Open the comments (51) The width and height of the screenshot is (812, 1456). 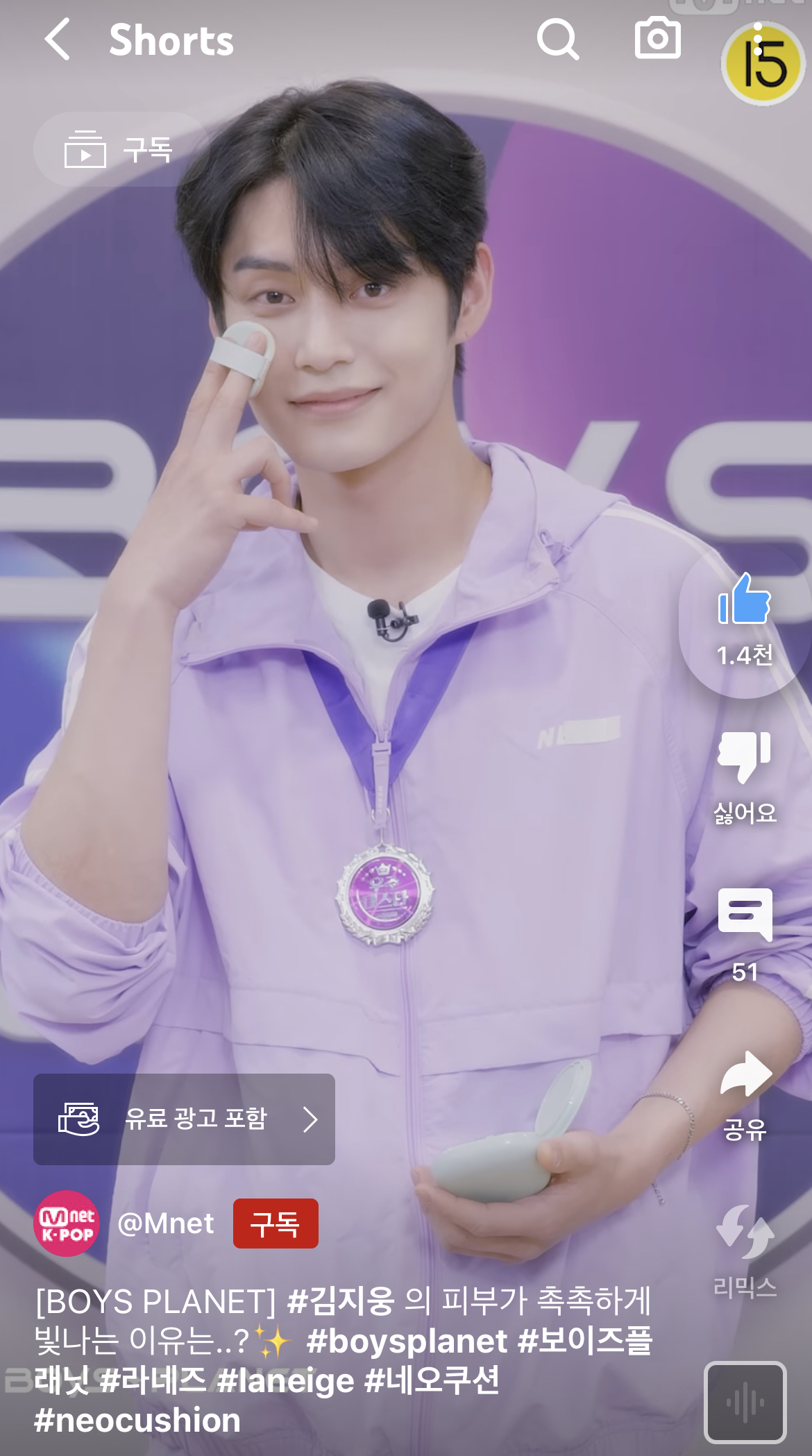tap(745, 916)
